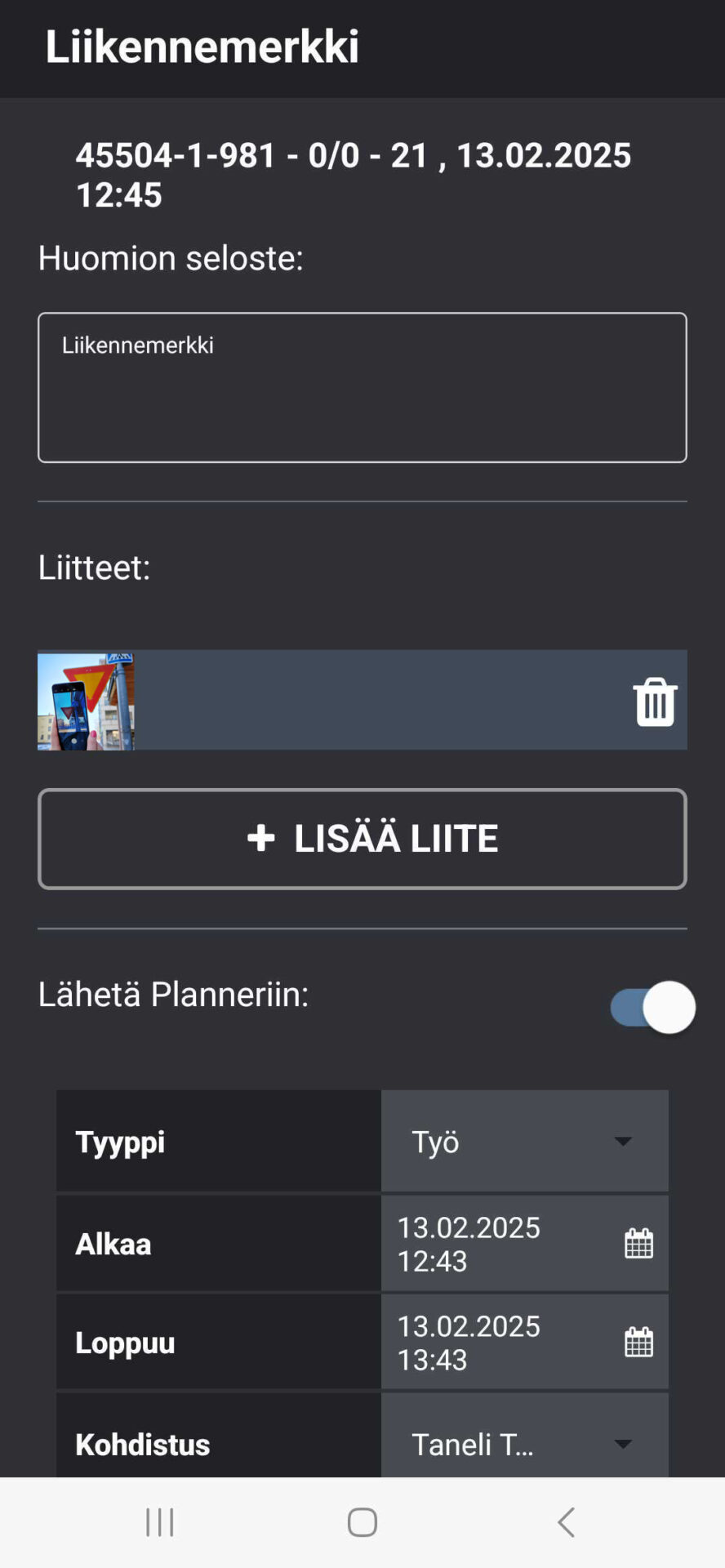Open the attached traffic sign photo
This screenshot has height=1568, width=725.
click(x=86, y=701)
